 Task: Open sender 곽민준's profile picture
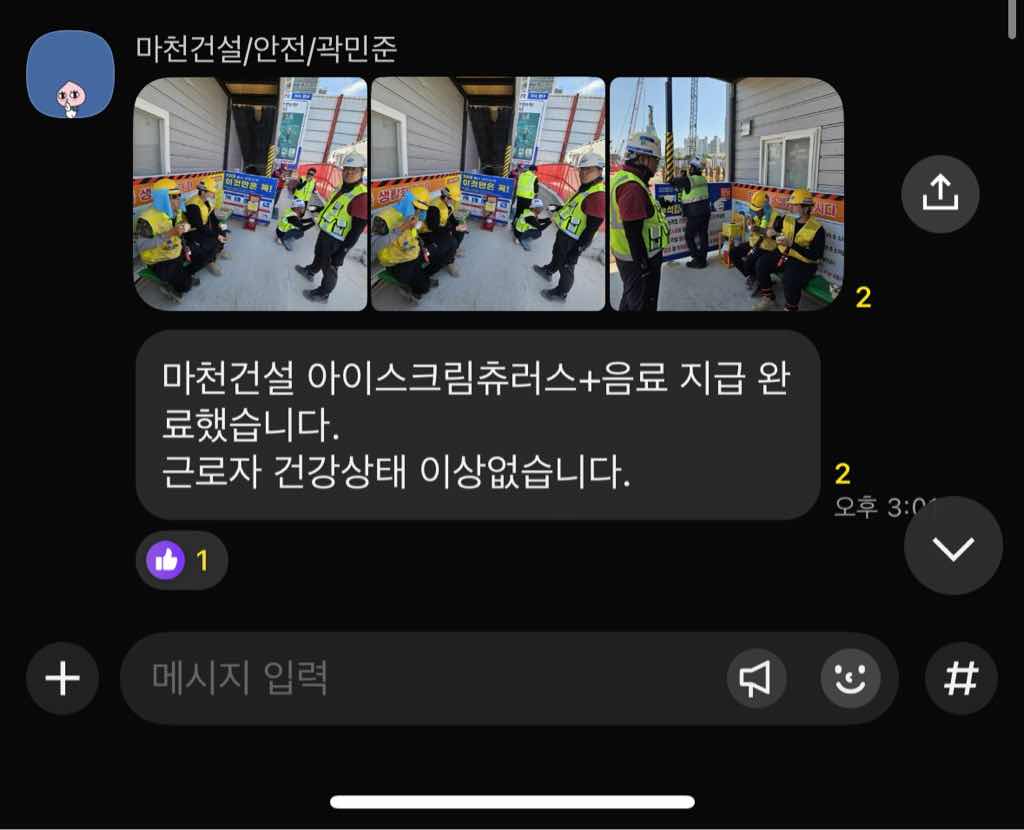click(x=70, y=75)
